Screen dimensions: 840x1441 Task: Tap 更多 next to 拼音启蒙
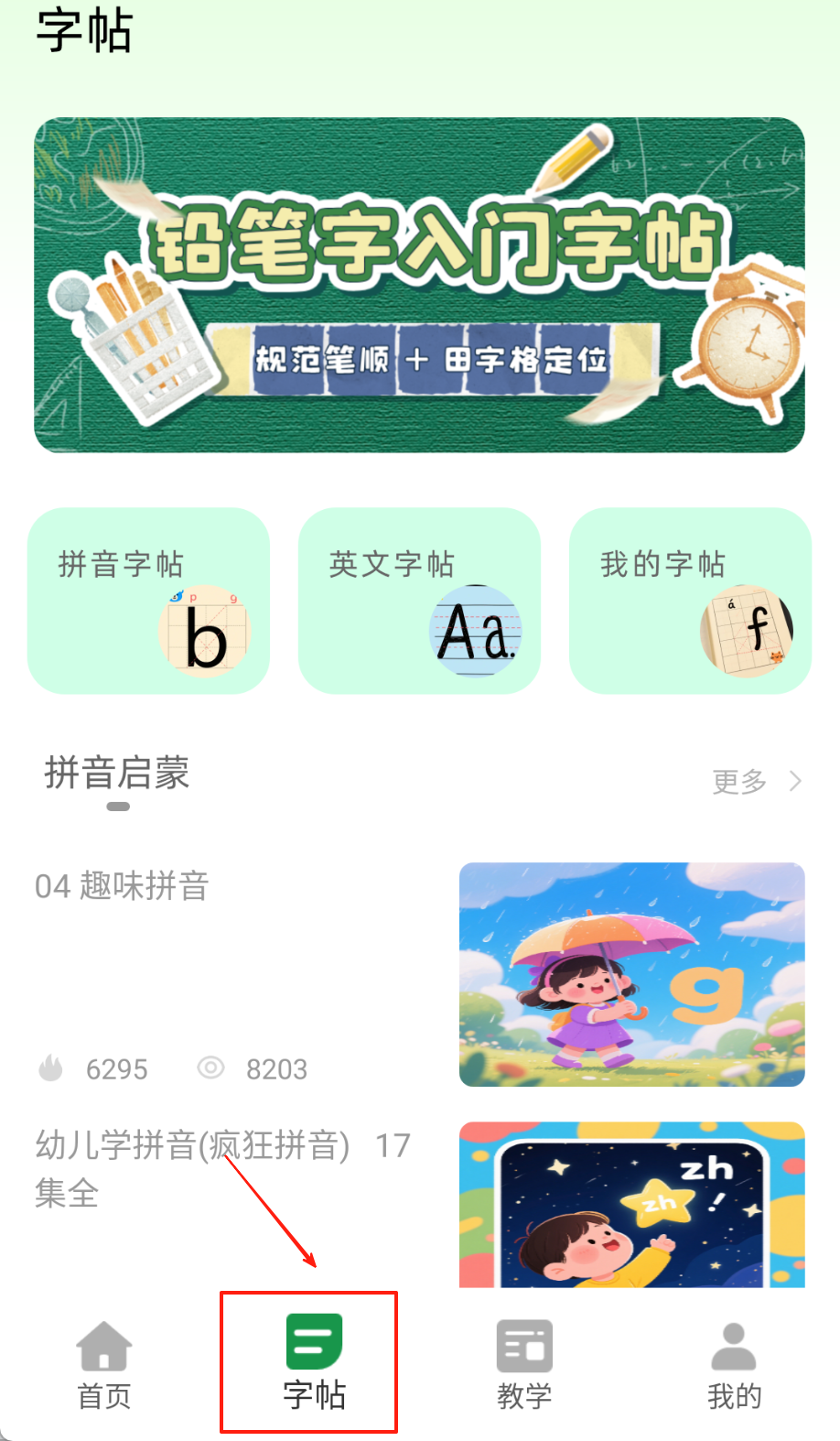coord(756,781)
